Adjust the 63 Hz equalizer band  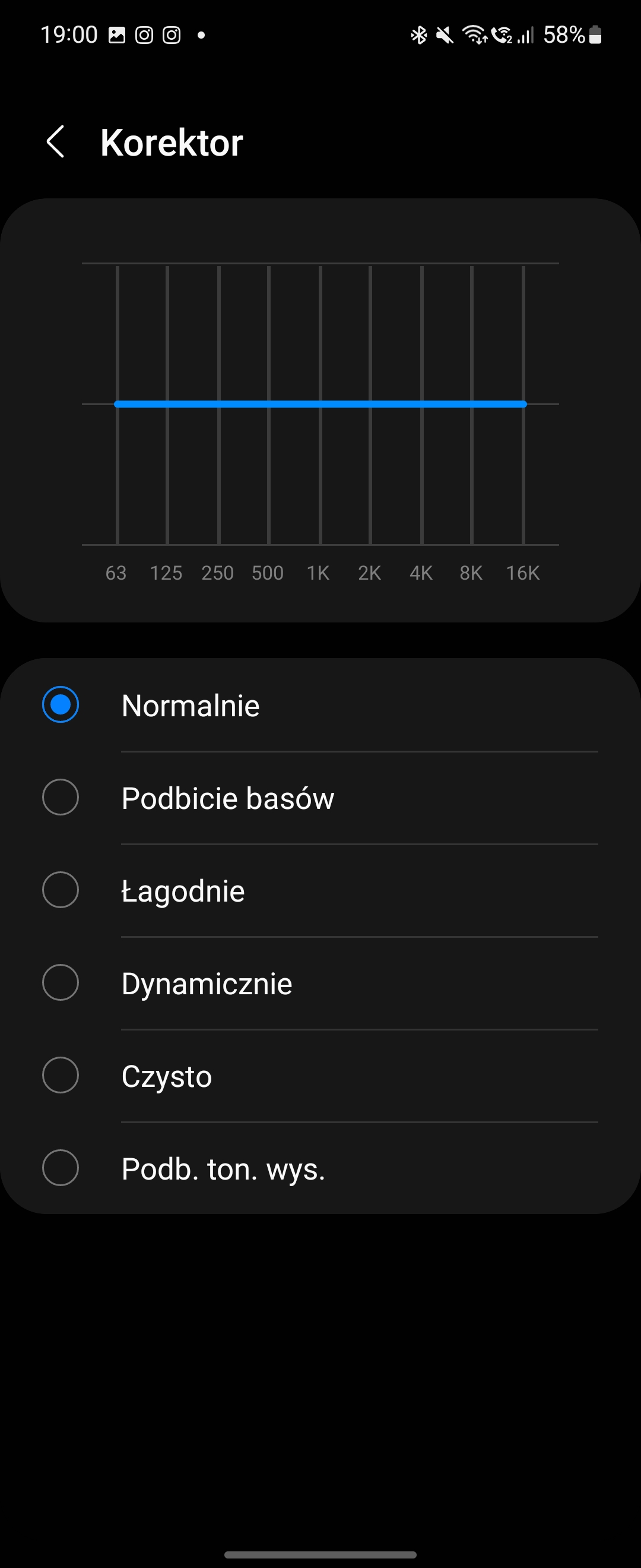(x=116, y=403)
